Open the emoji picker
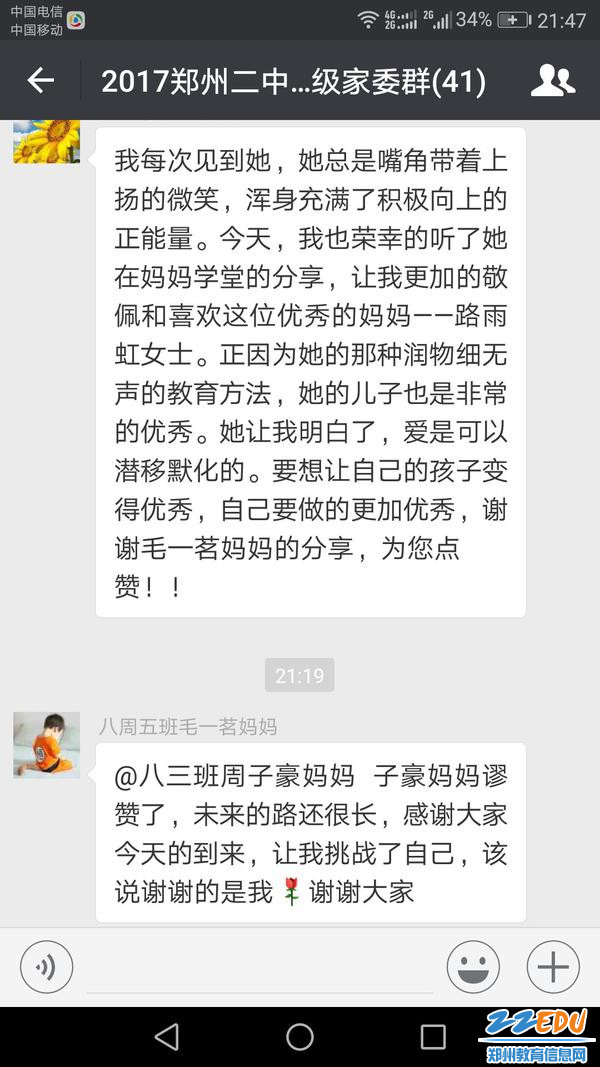The image size is (600, 1067). 473,967
